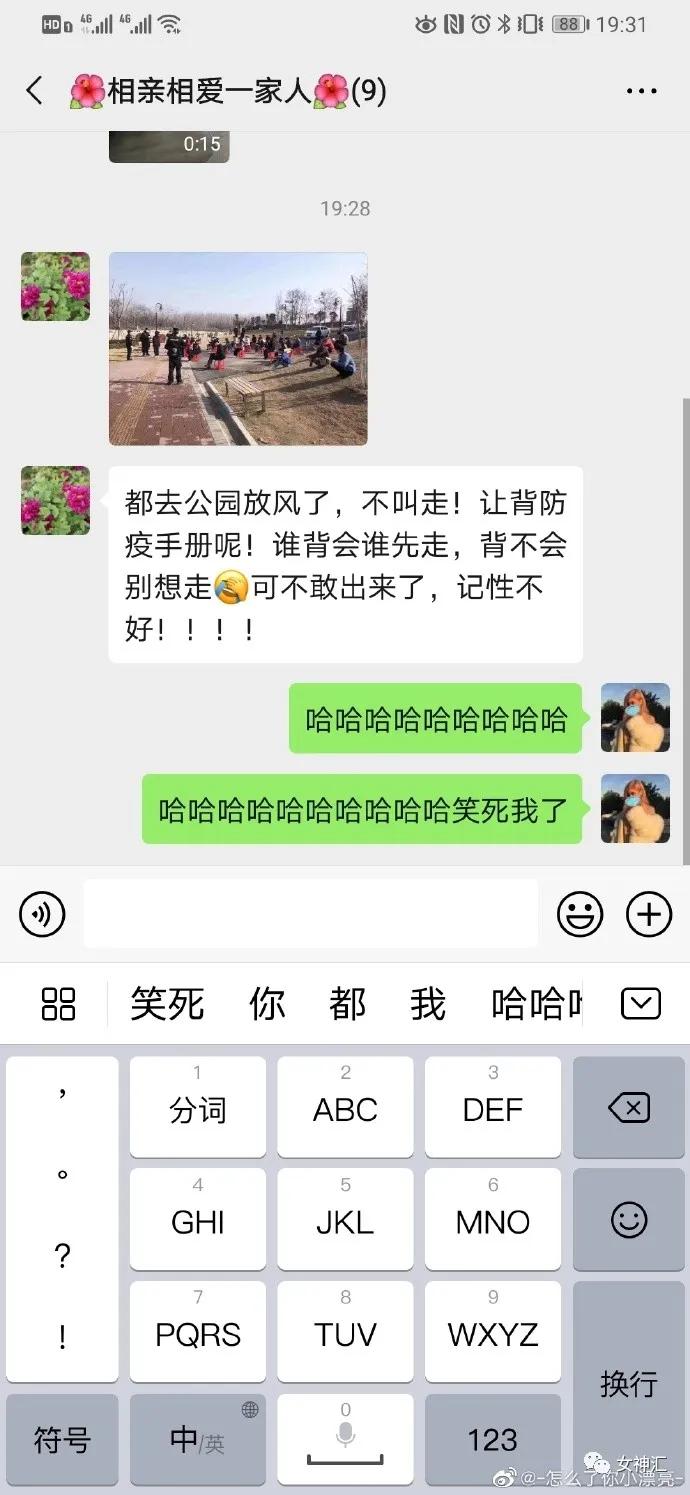Switch to voice message input
Viewport: 690px width, 1495px height.
point(42,914)
